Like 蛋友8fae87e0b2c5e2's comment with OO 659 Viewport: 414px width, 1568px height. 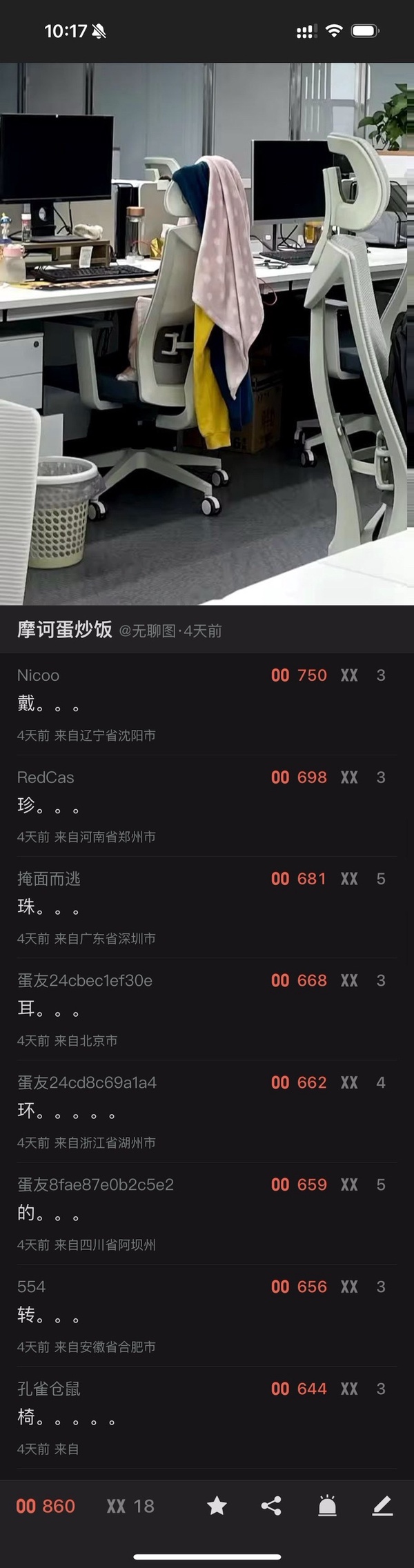(x=299, y=1184)
